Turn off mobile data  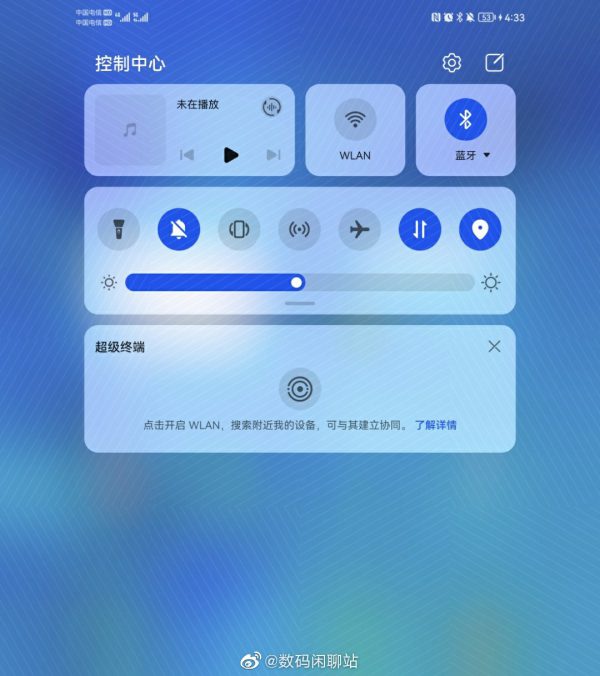click(420, 229)
